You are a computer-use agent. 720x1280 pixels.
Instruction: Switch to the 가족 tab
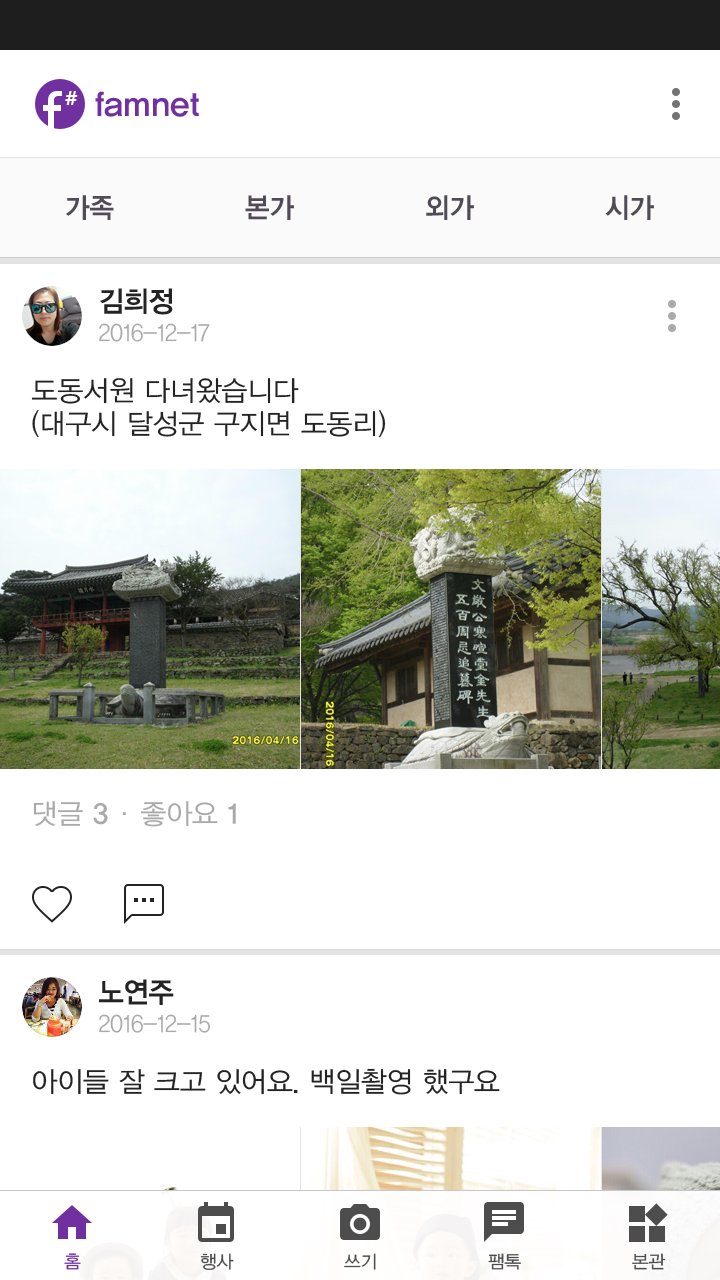(91, 208)
